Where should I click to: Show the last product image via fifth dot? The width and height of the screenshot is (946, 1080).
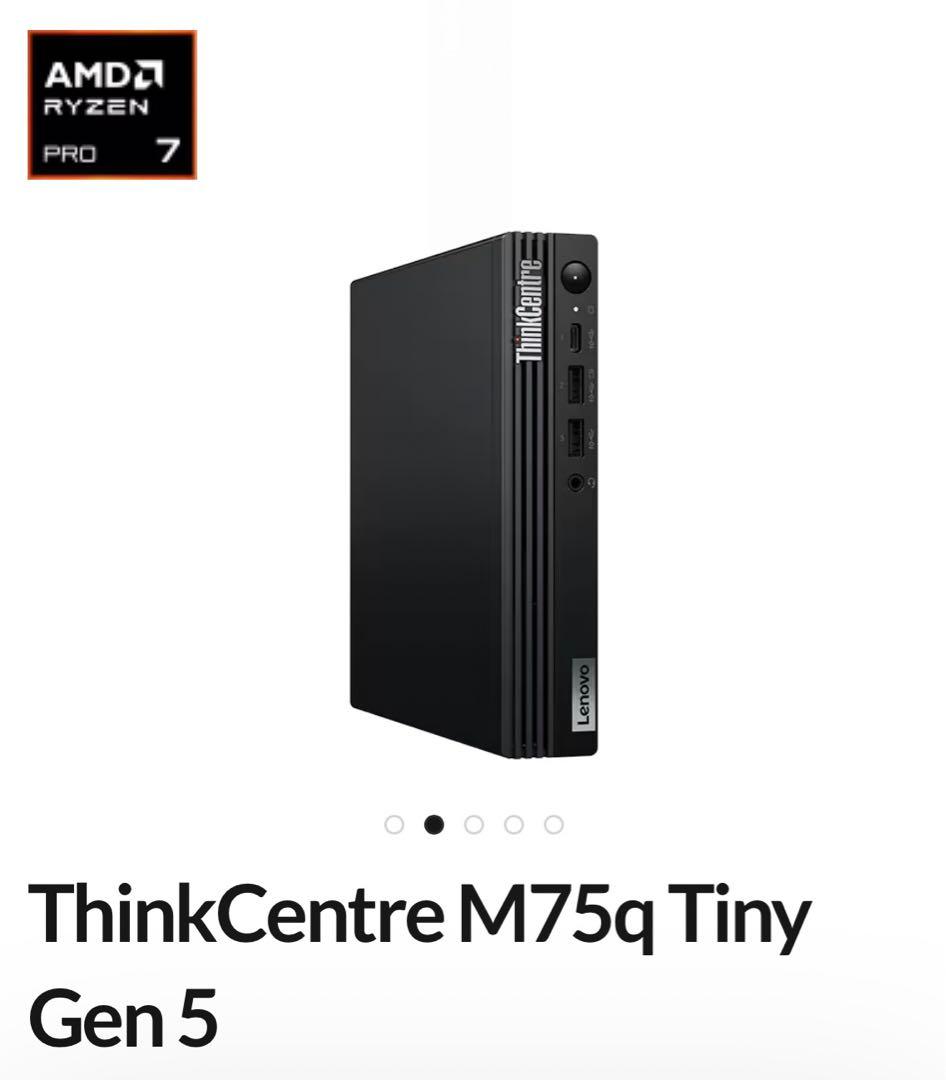tap(554, 824)
